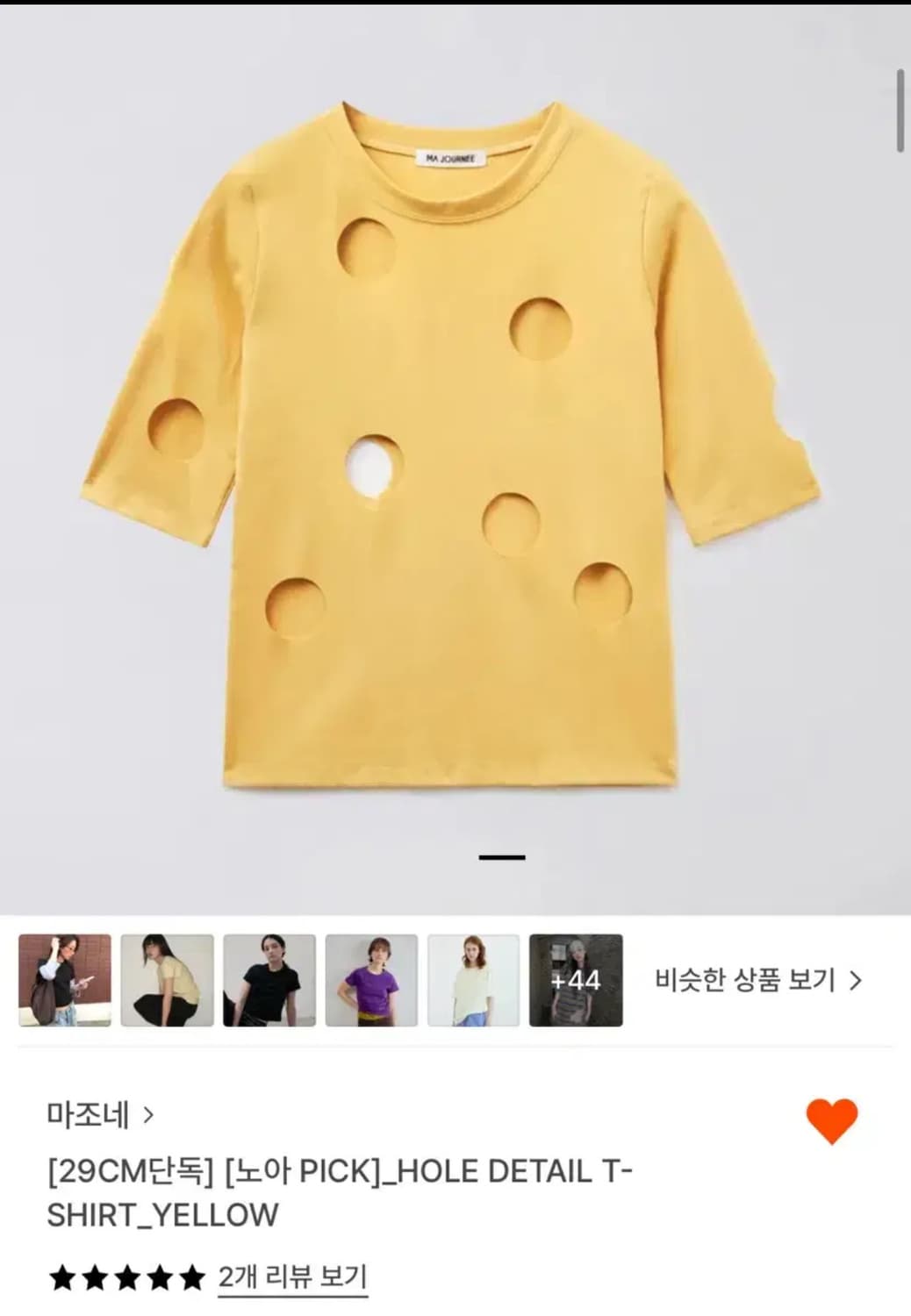The width and height of the screenshot is (911, 1316).
Task: Open the similar cream top with blue bottoms
Action: click(x=473, y=980)
